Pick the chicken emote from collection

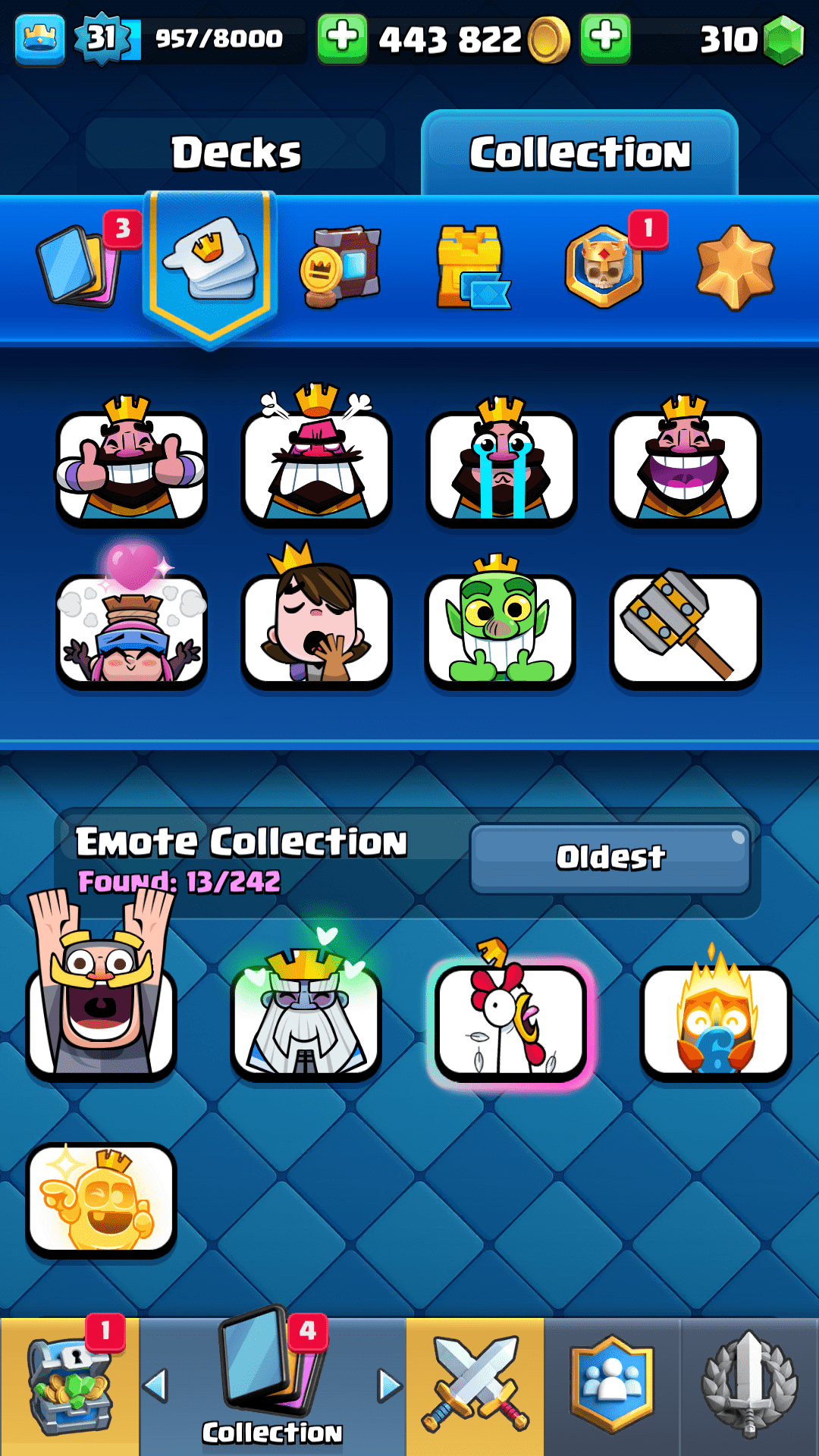(x=510, y=1021)
